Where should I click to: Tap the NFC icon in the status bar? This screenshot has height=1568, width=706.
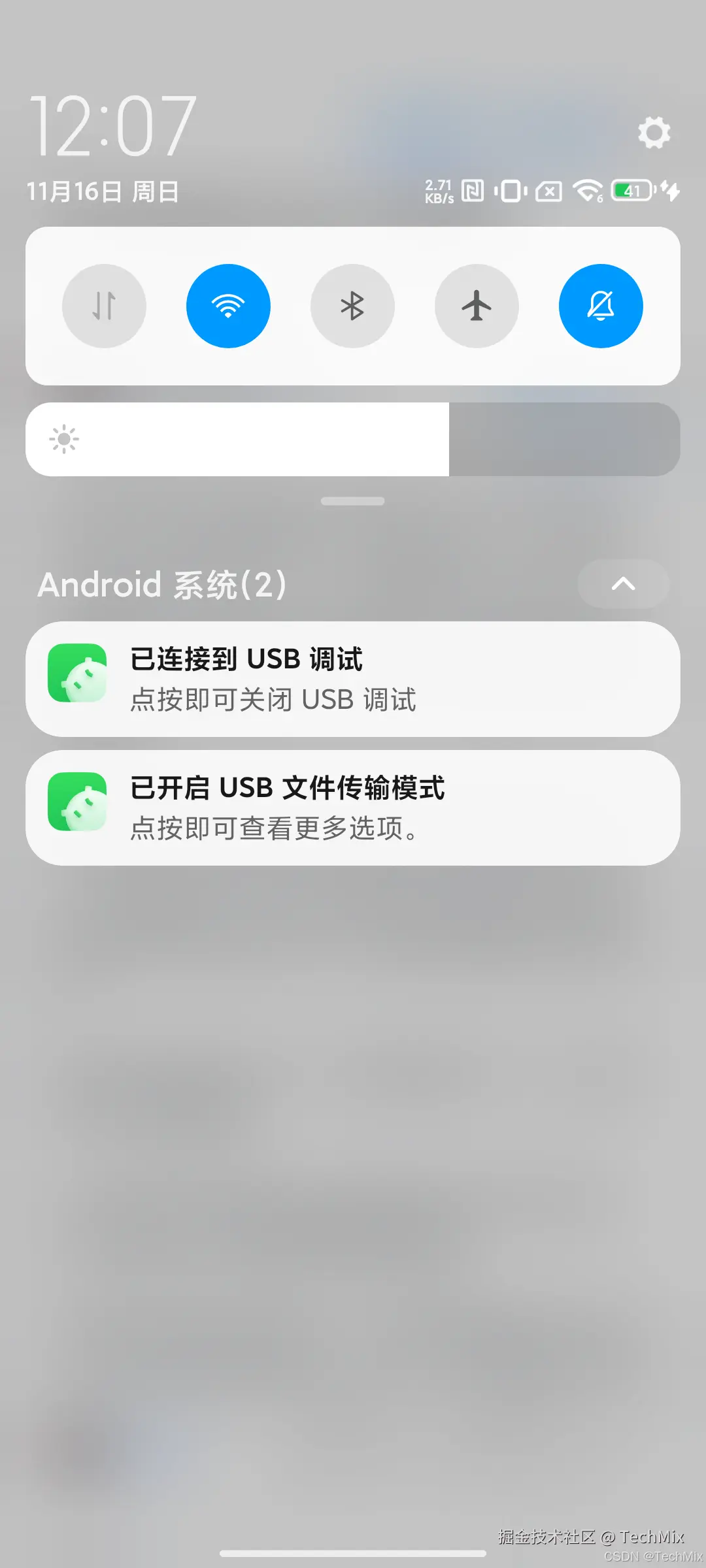tap(472, 191)
